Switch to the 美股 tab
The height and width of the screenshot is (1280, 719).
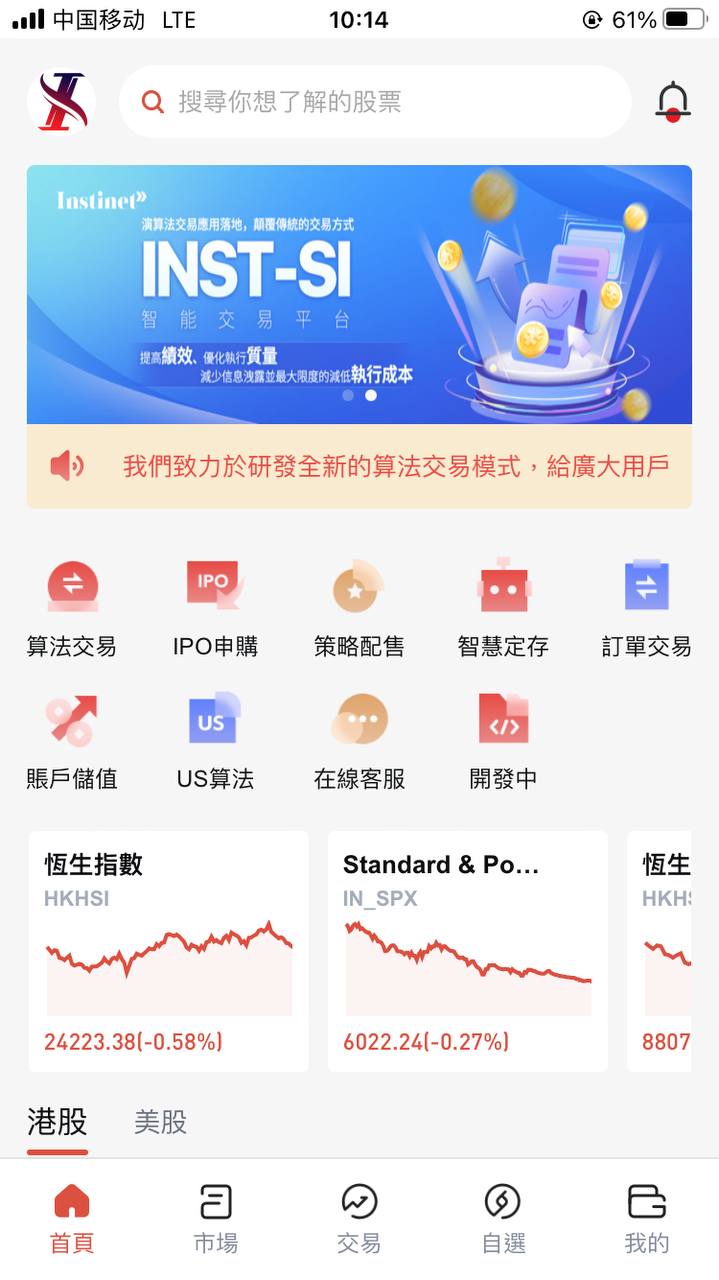(160, 1122)
